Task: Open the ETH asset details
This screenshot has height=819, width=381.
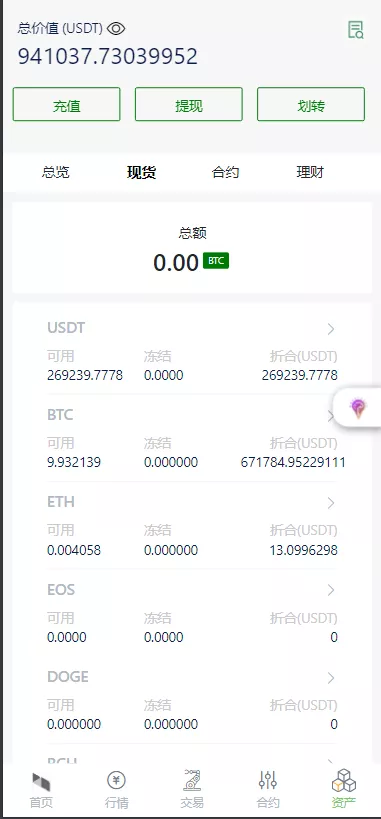Action: (x=192, y=525)
